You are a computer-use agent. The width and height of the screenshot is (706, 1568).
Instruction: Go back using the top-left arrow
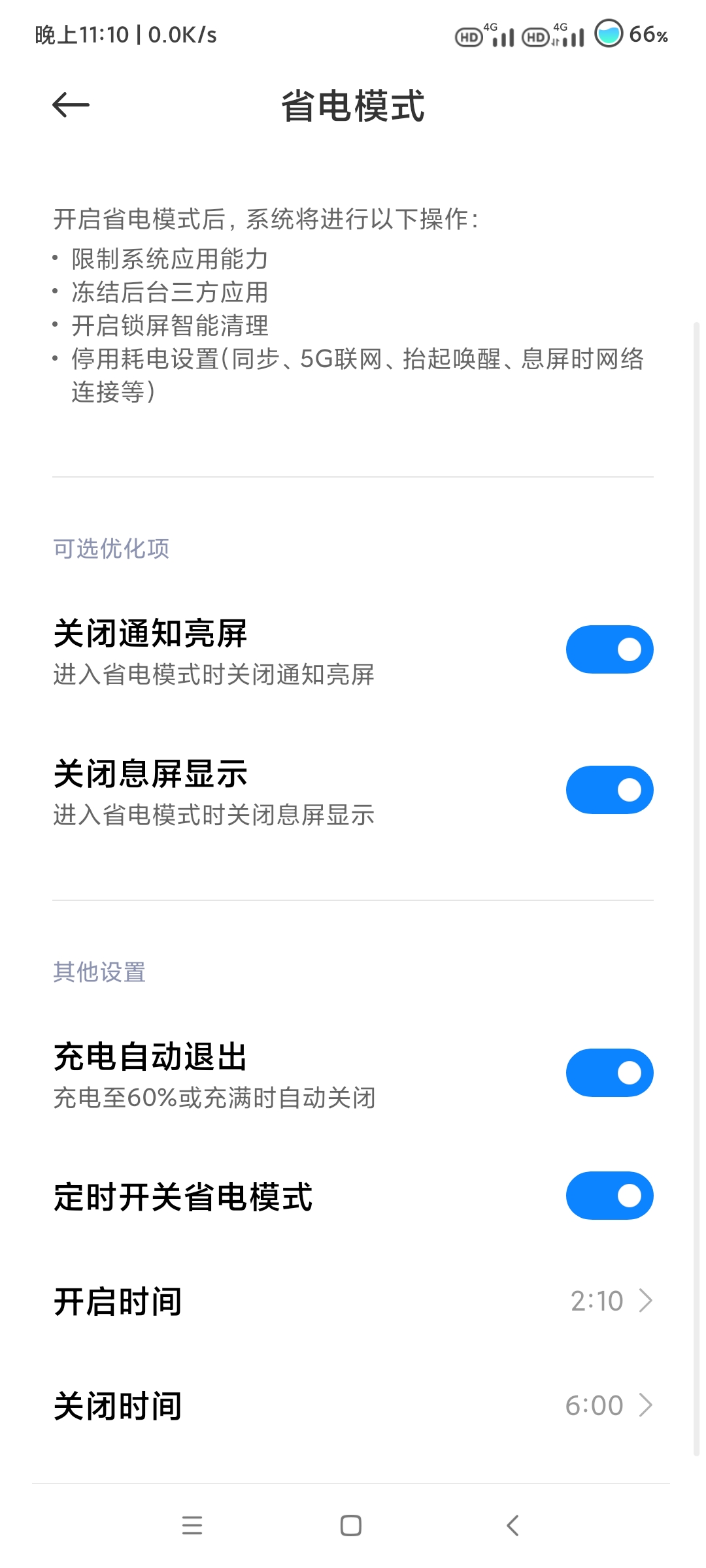[71, 105]
